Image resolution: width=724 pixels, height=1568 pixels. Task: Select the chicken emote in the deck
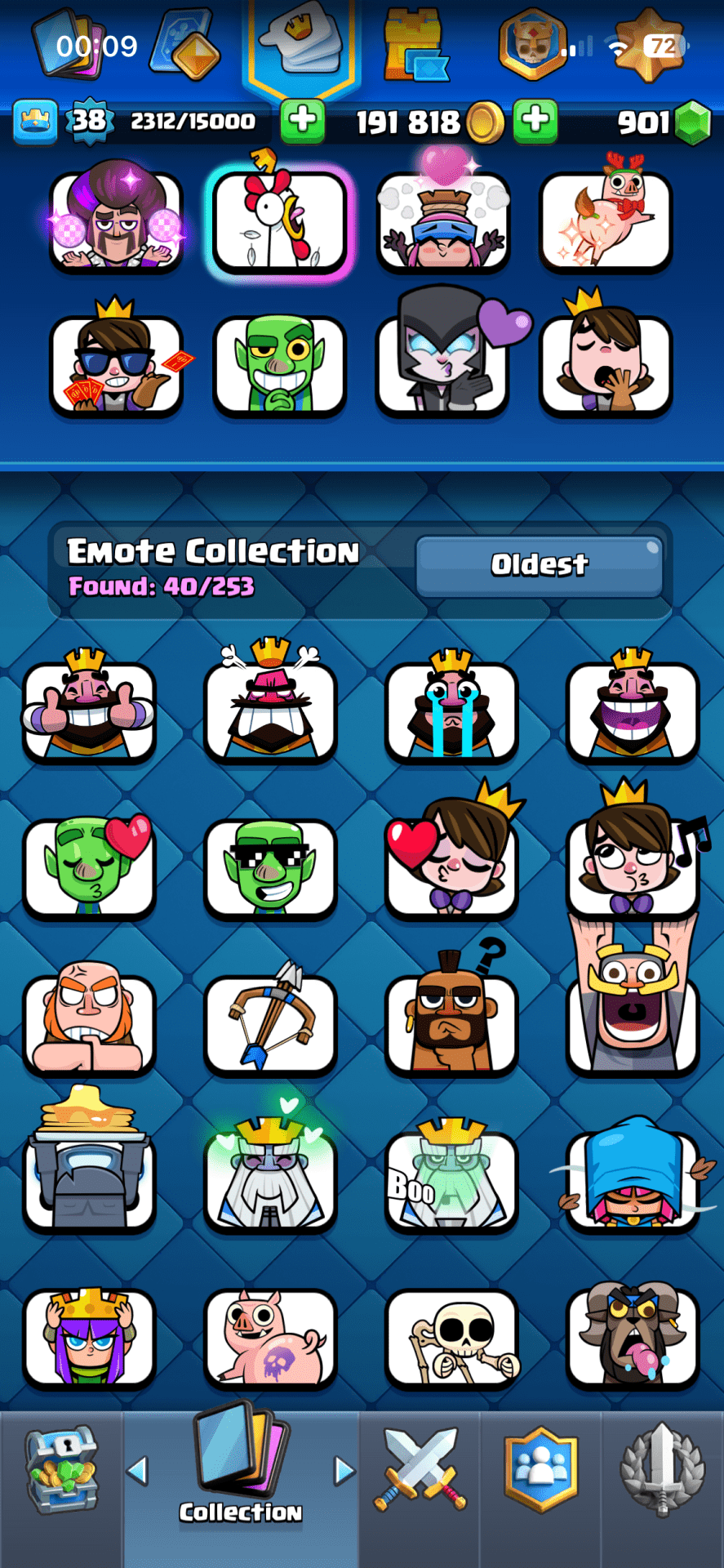coord(279,220)
